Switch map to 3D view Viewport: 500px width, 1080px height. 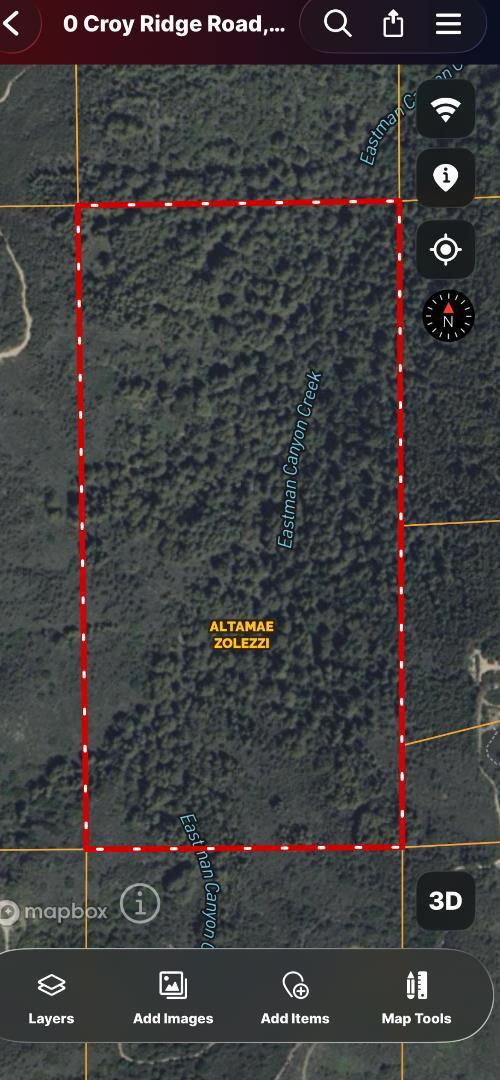point(446,901)
